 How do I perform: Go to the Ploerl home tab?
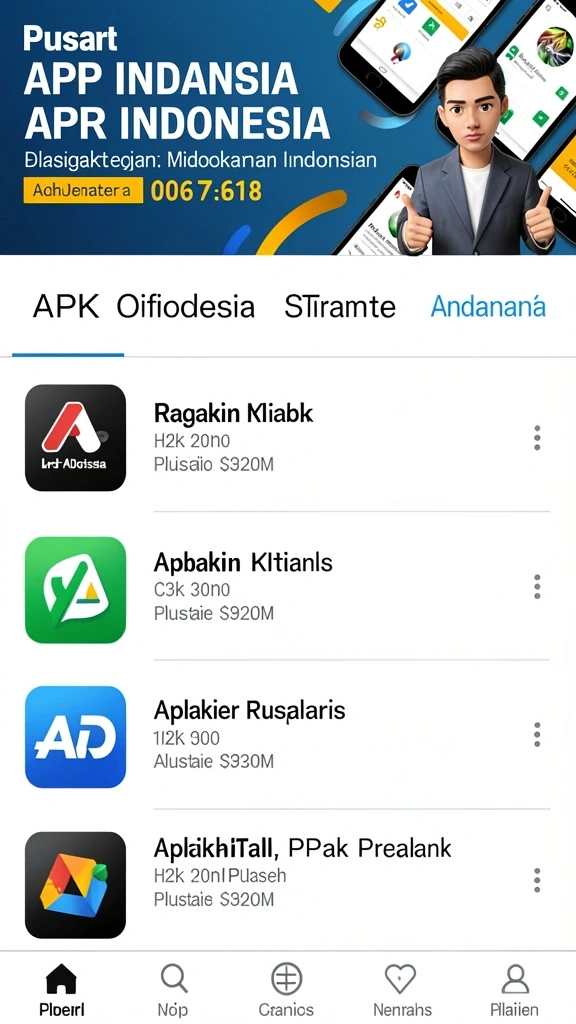61,989
